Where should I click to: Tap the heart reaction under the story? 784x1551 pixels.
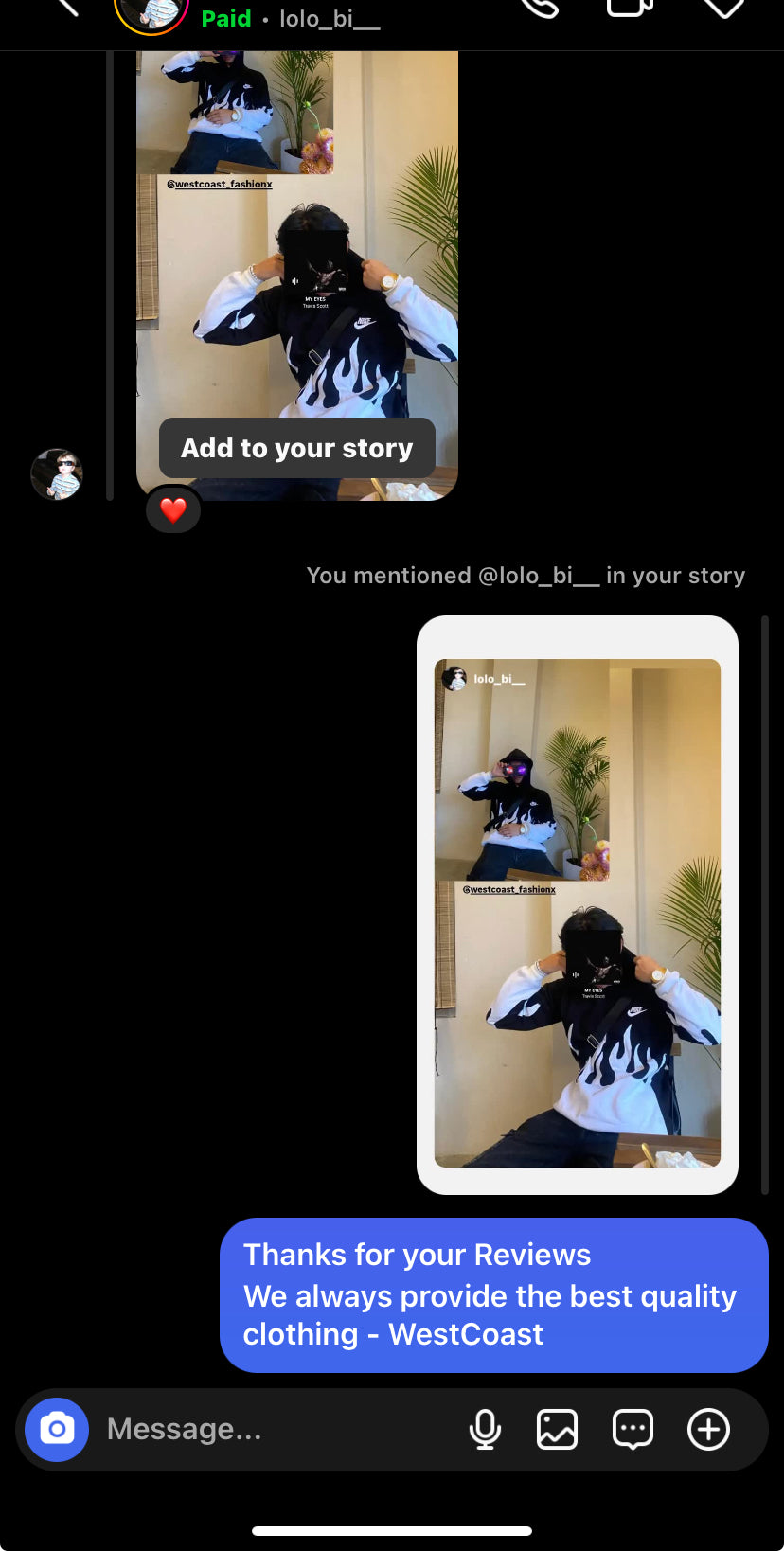pyautogui.click(x=173, y=510)
